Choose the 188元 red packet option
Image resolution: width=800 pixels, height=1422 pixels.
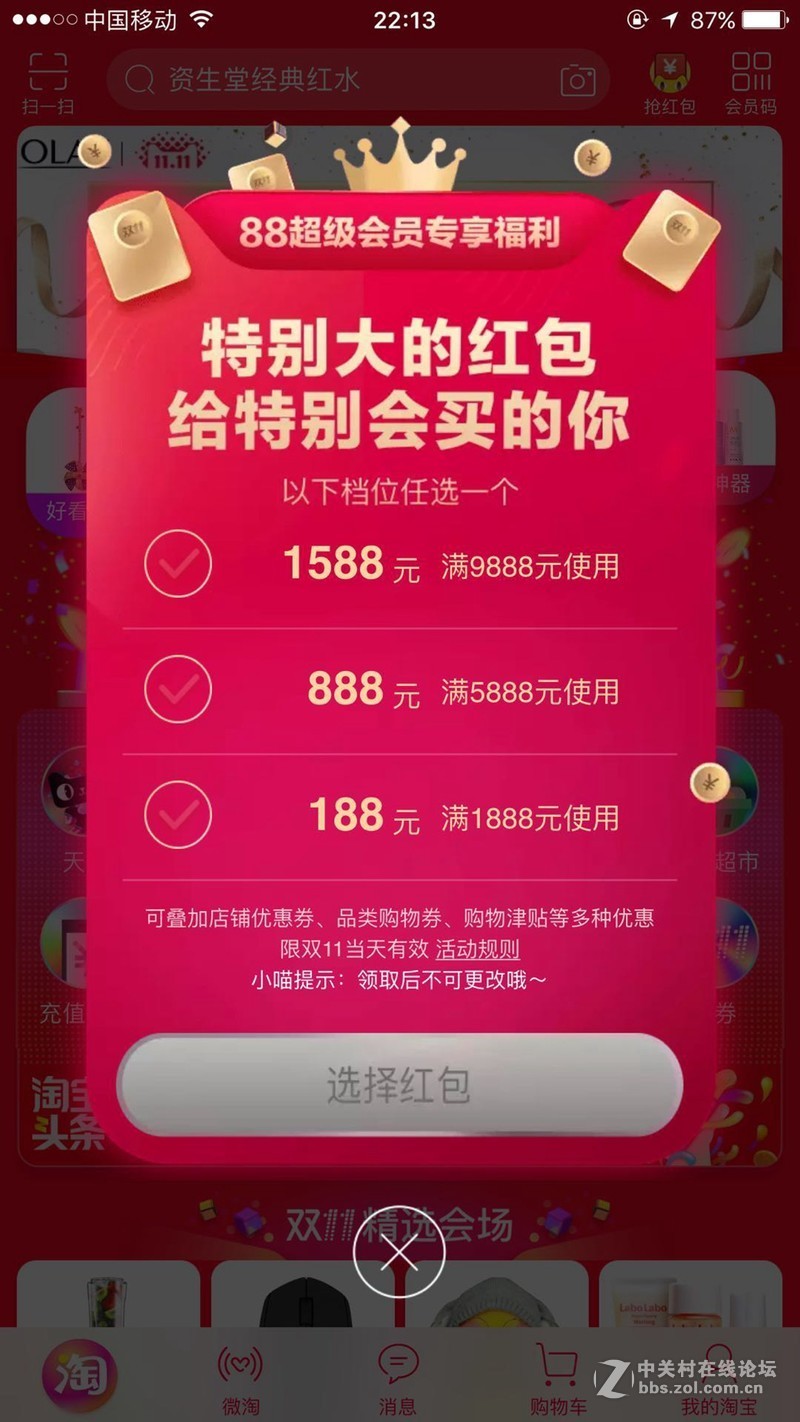(x=178, y=815)
